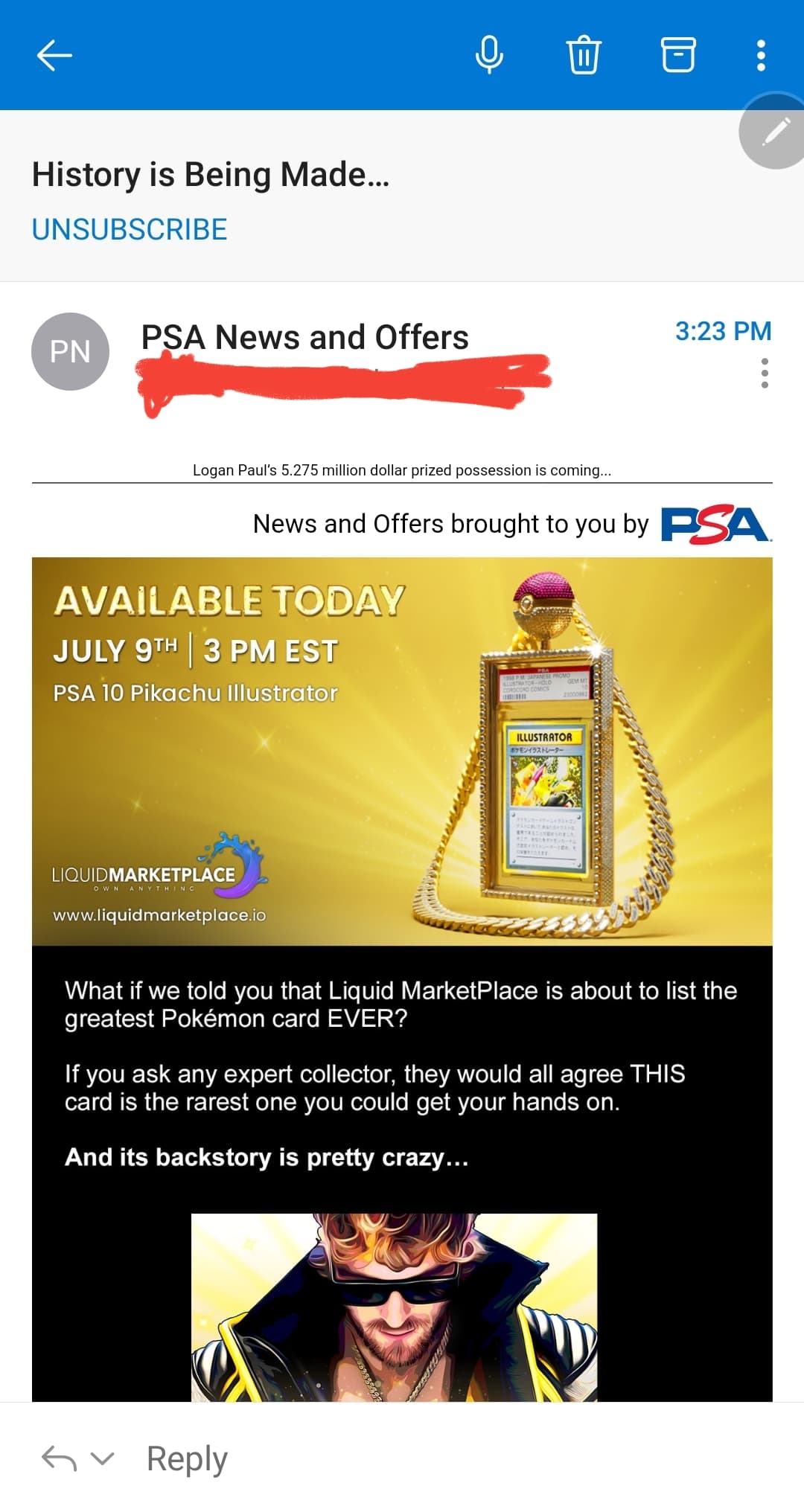The height and width of the screenshot is (1512, 804).
Task: Open the app bar overflow menu
Action: 761,55
